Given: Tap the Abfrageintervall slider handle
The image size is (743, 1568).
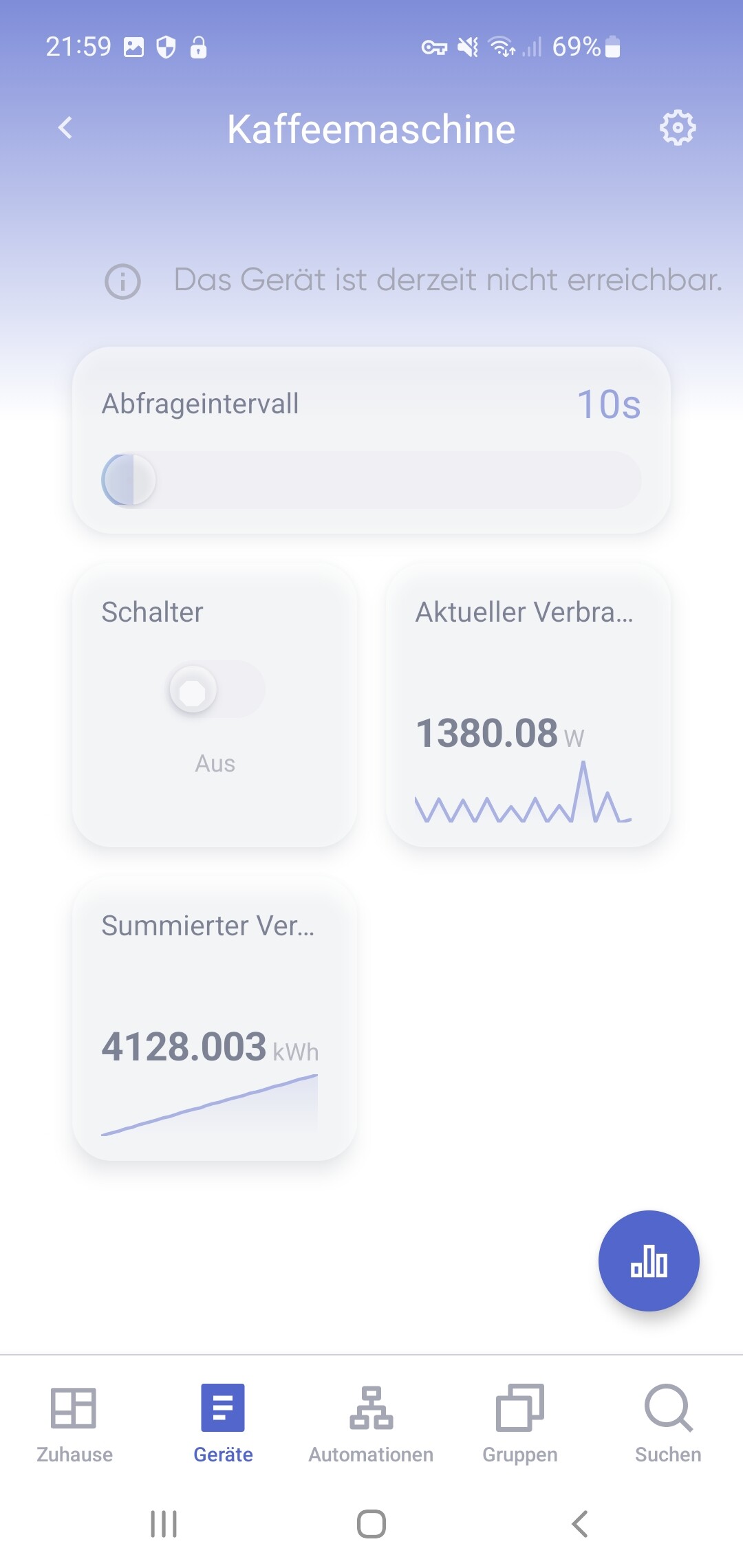Looking at the screenshot, I should (x=129, y=480).
